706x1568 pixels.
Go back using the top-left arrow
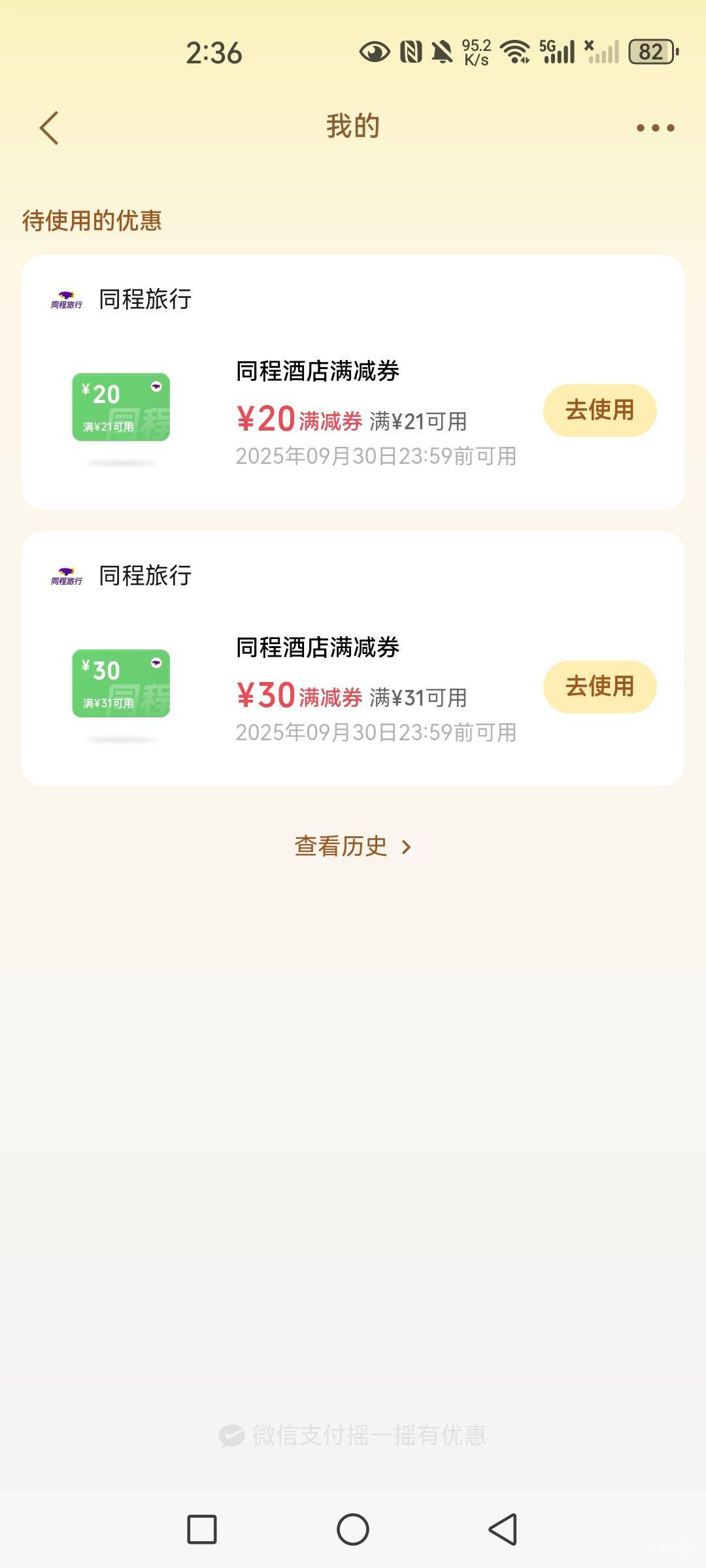click(49, 127)
